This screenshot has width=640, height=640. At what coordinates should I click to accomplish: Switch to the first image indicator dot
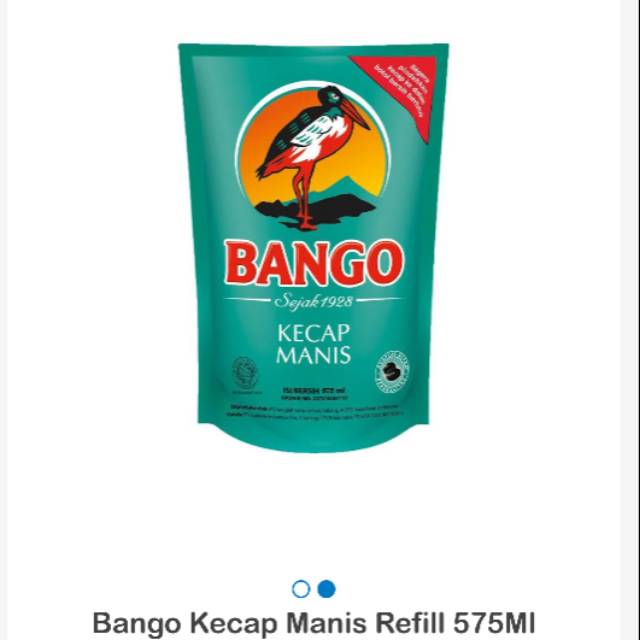[301, 589]
